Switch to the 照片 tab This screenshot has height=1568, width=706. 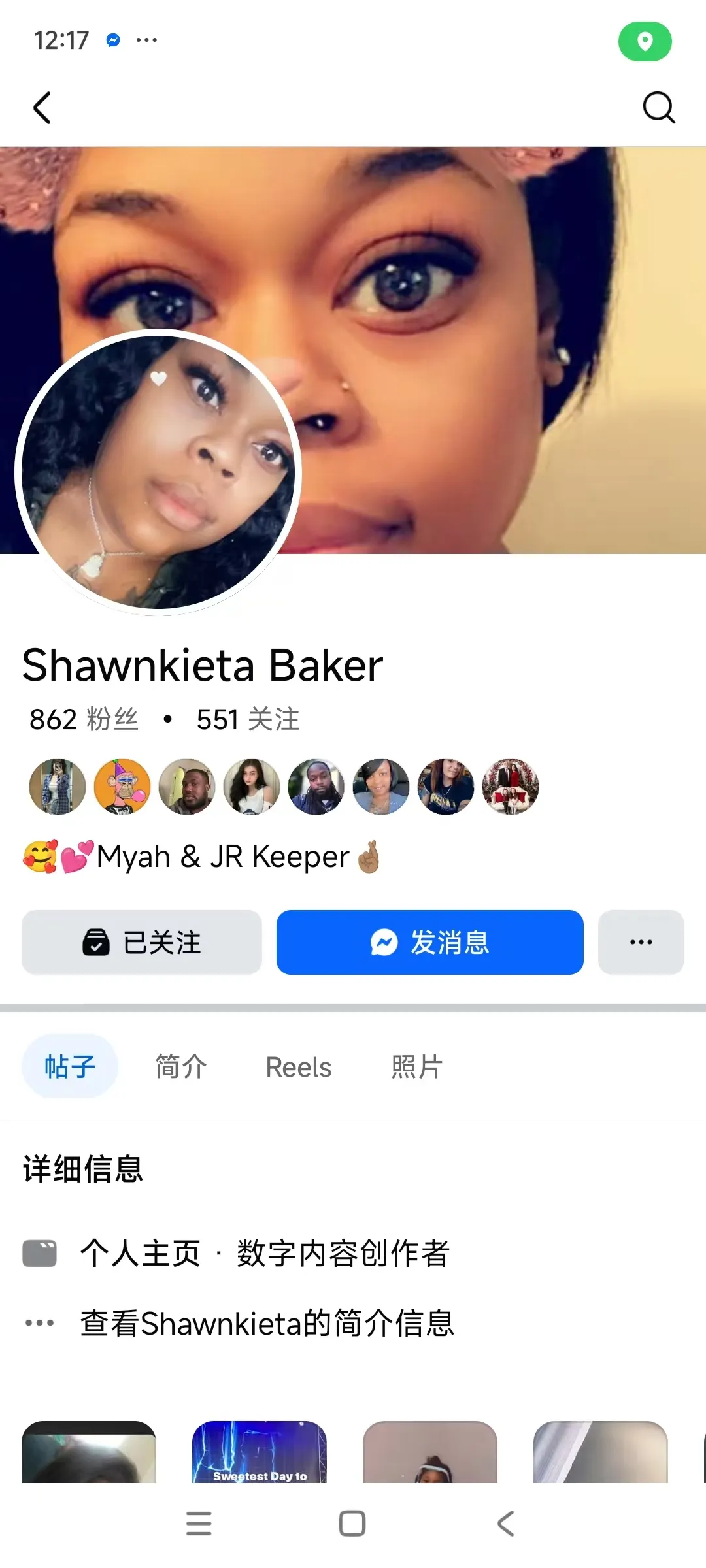[x=417, y=1066]
